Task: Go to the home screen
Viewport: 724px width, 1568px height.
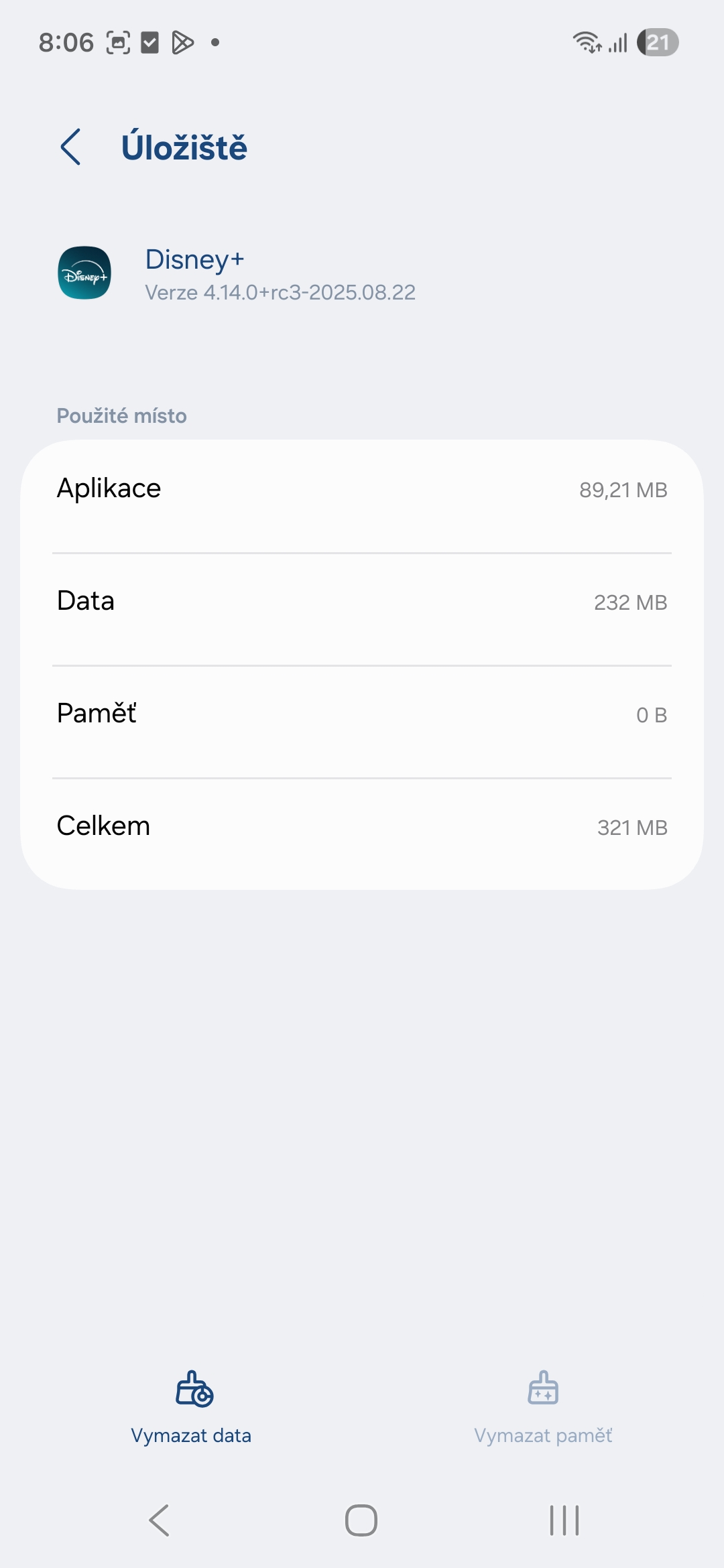Action: coord(361,1520)
